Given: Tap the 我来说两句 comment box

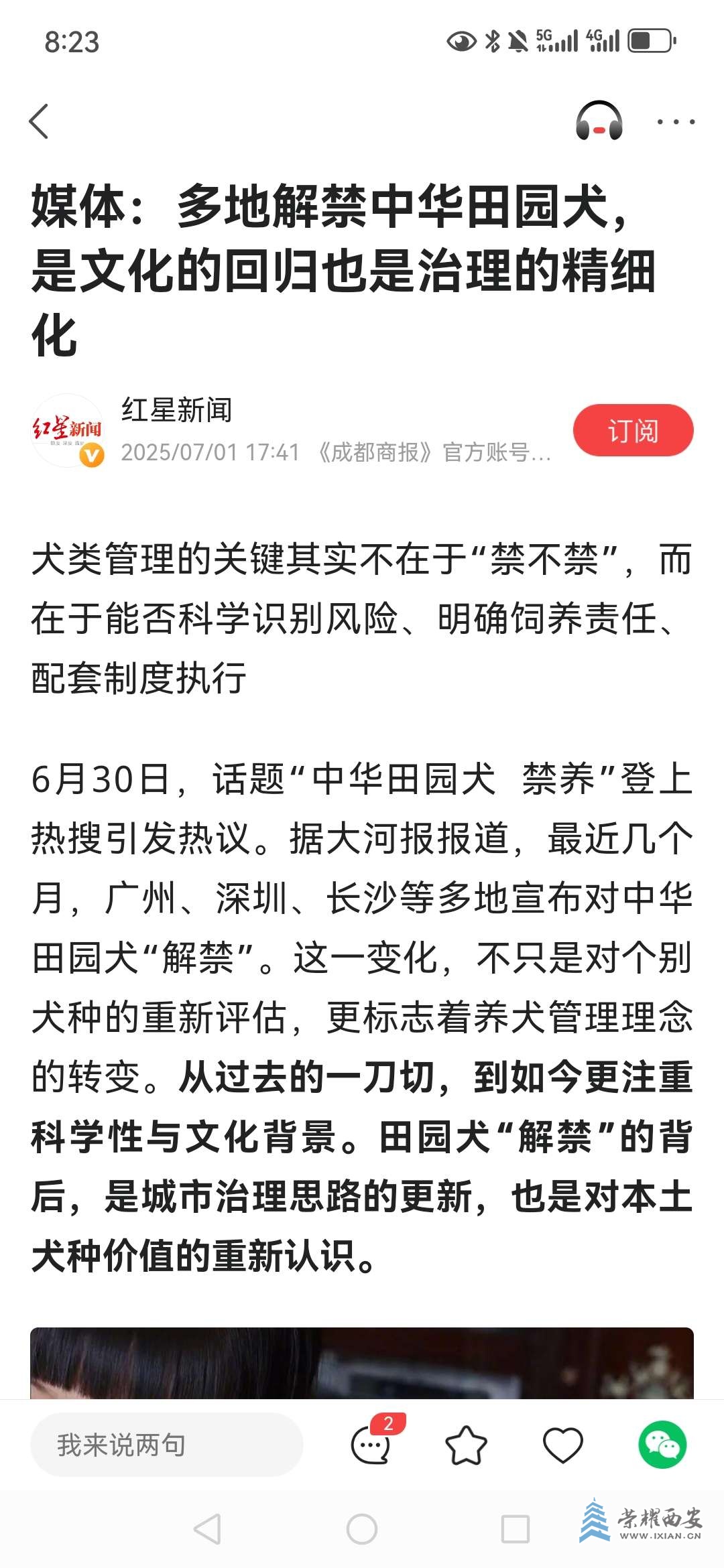Looking at the screenshot, I should tap(166, 1445).
